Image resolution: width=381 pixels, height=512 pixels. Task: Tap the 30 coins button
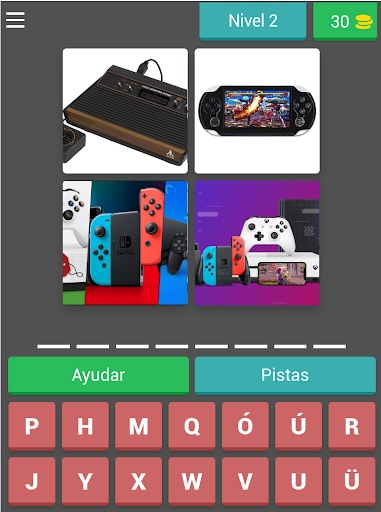pos(345,21)
